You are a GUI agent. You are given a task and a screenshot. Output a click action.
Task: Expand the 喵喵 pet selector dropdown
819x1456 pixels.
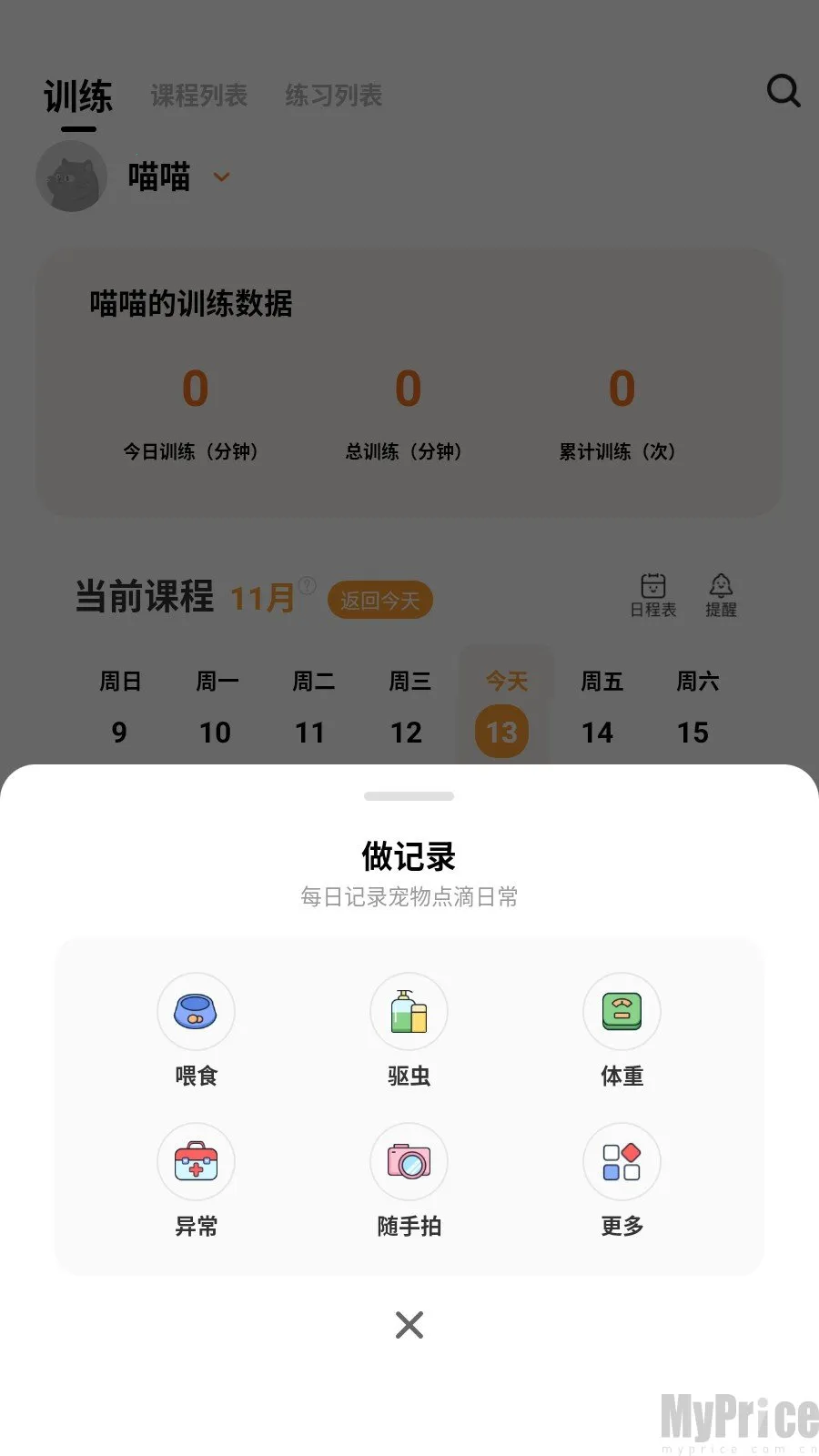click(x=221, y=178)
